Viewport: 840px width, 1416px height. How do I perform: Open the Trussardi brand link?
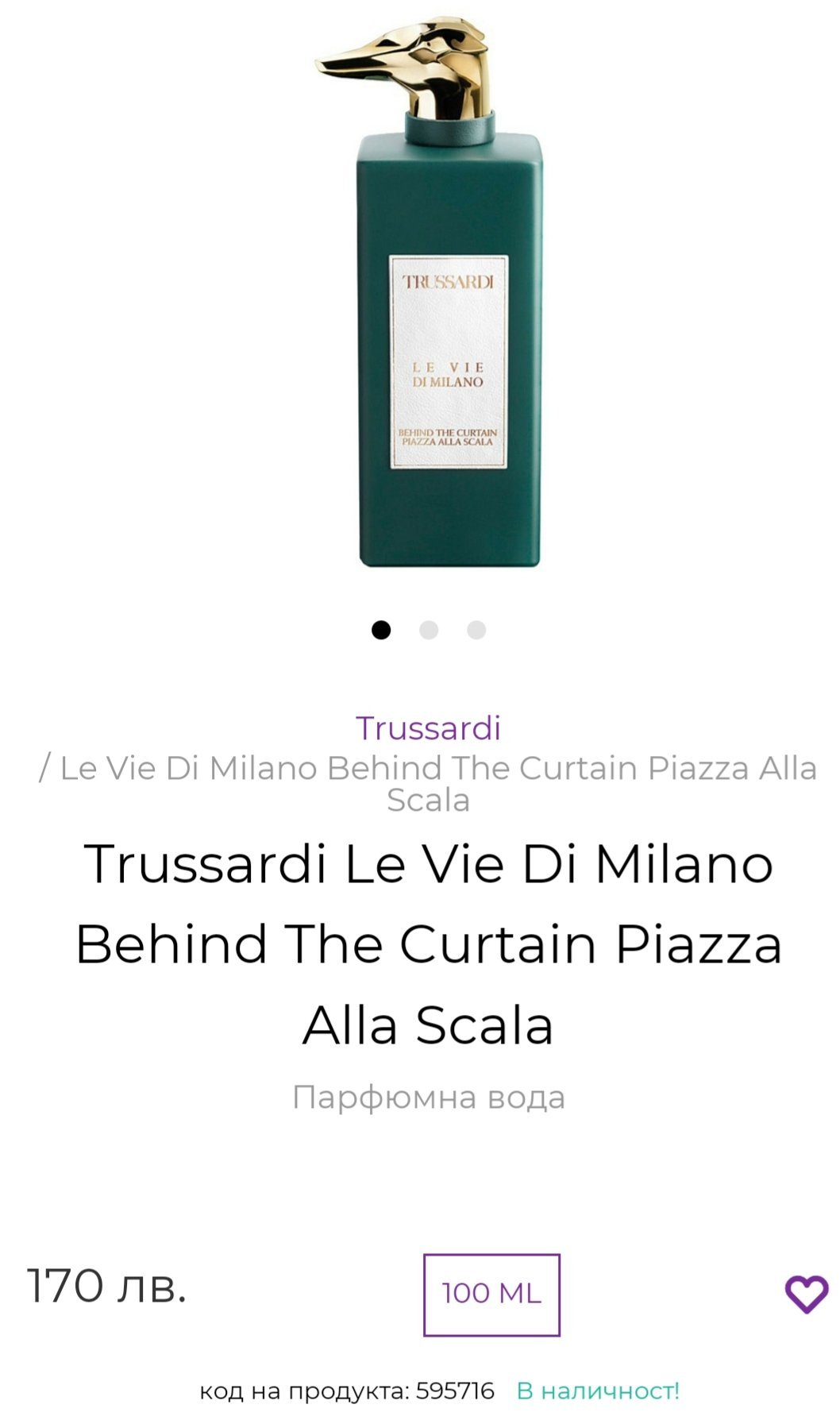[428, 728]
